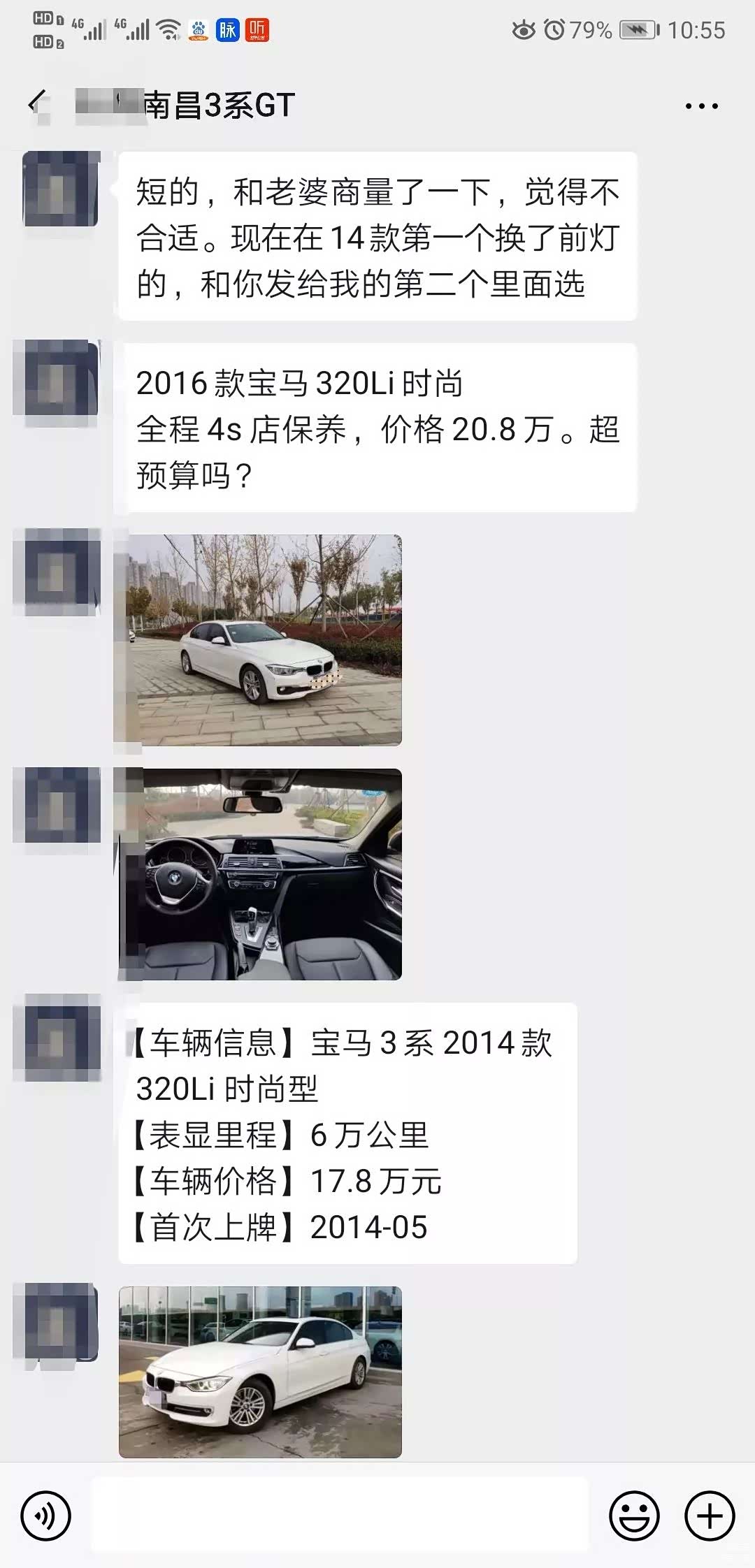This screenshot has width=755, height=1568.
Task: View the white BMW exterior photo on the plaza
Action: [263, 640]
